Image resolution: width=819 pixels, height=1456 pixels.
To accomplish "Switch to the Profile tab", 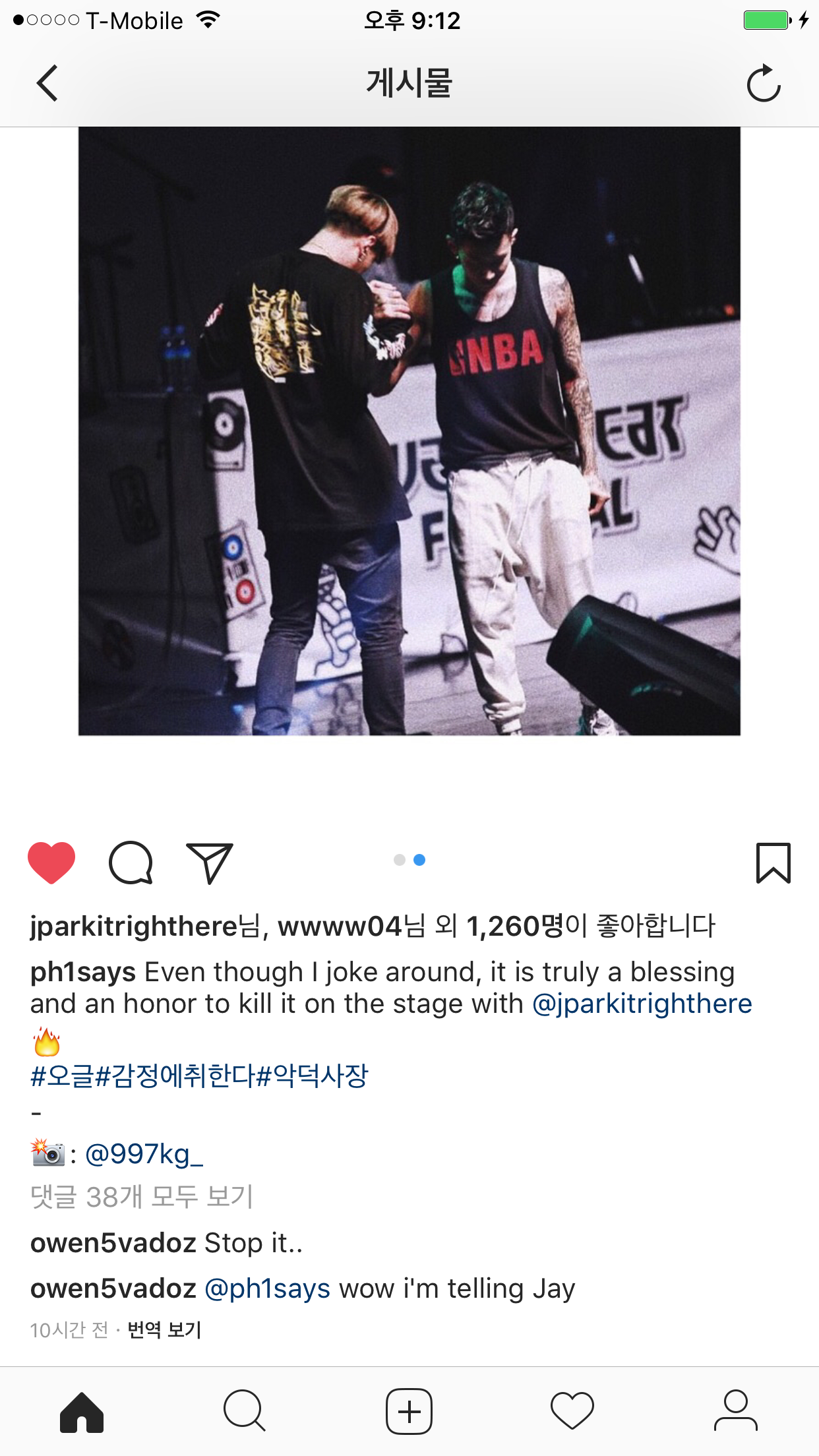I will (x=735, y=1412).
